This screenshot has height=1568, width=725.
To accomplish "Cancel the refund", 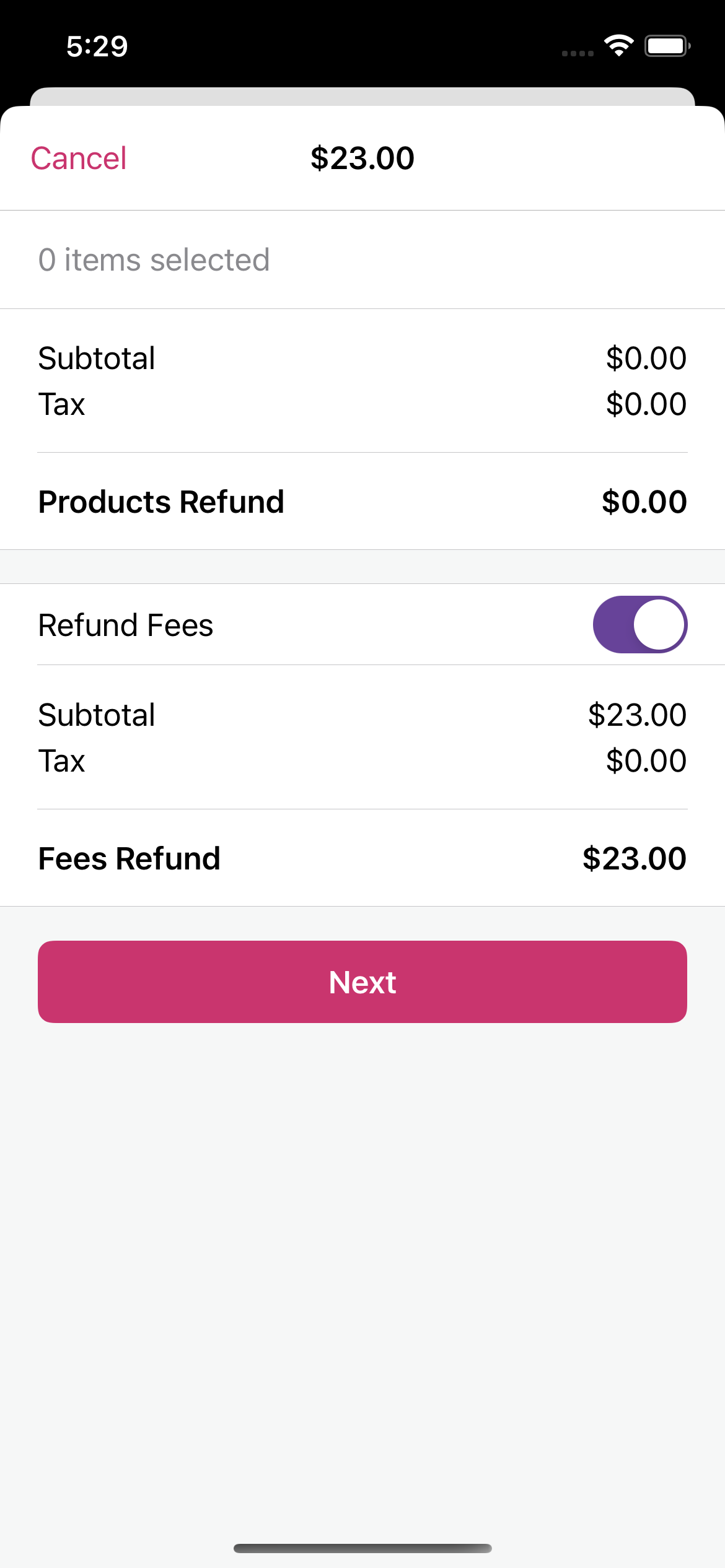I will pos(79,159).
